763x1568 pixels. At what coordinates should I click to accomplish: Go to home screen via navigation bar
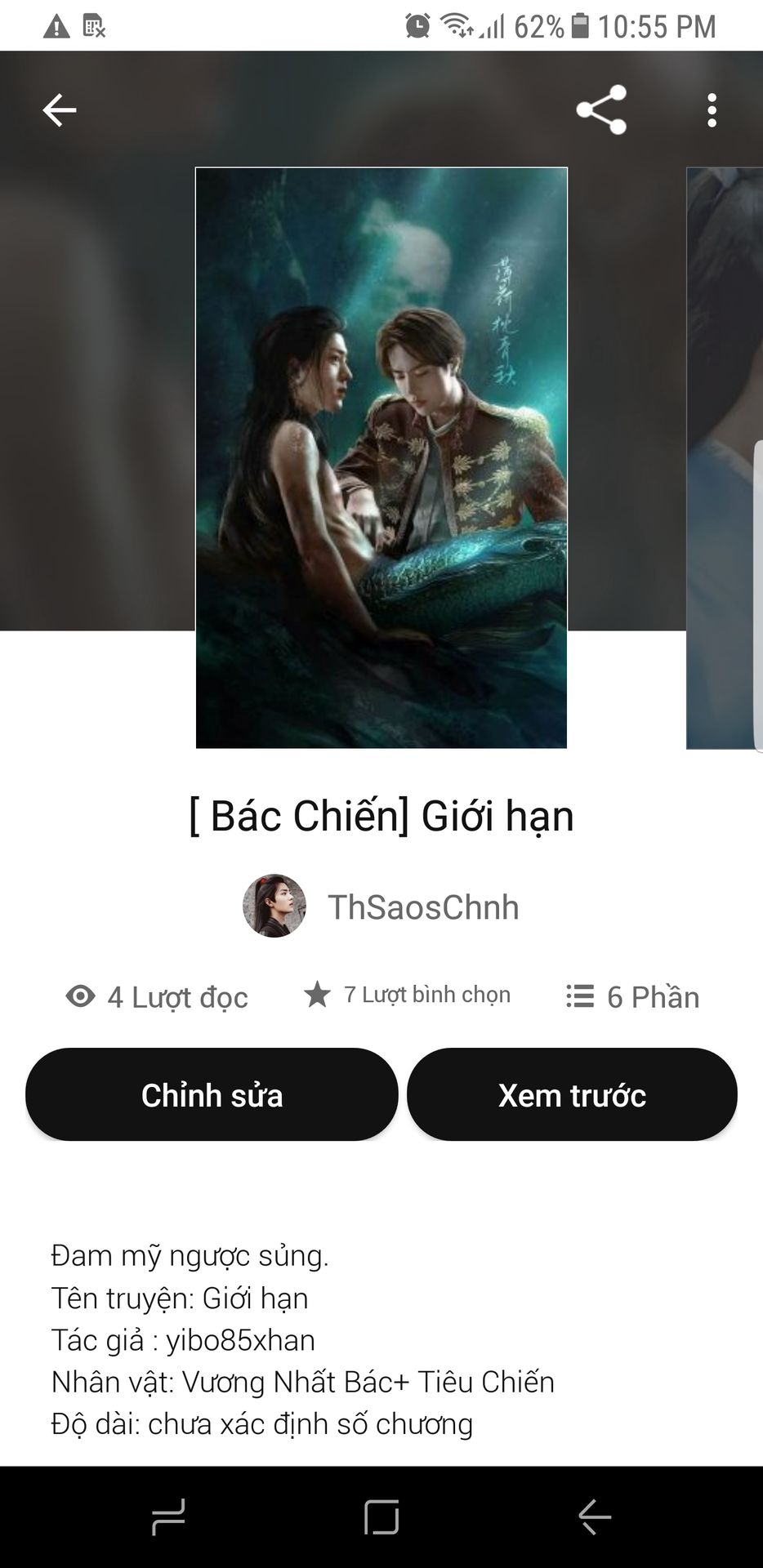pos(381,1517)
